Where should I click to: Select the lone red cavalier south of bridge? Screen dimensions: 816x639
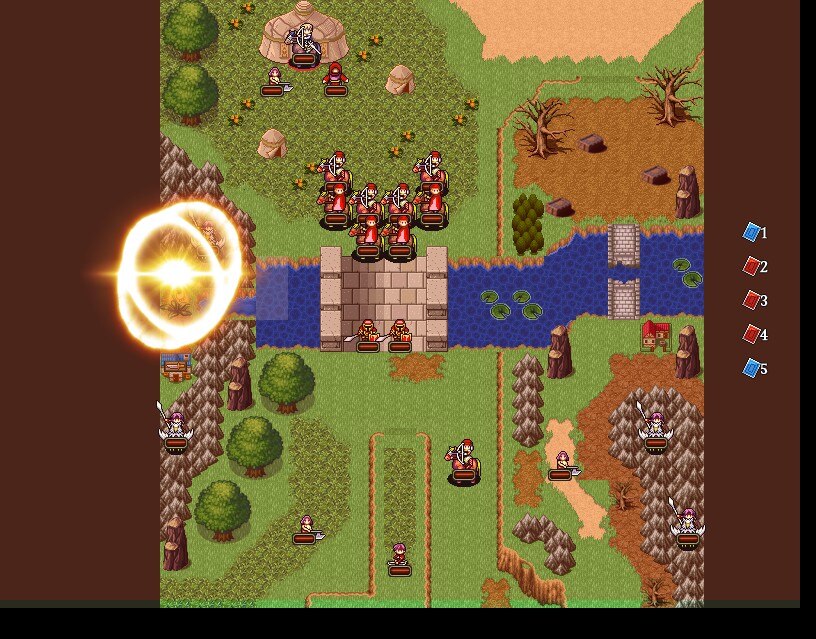[x=463, y=460]
